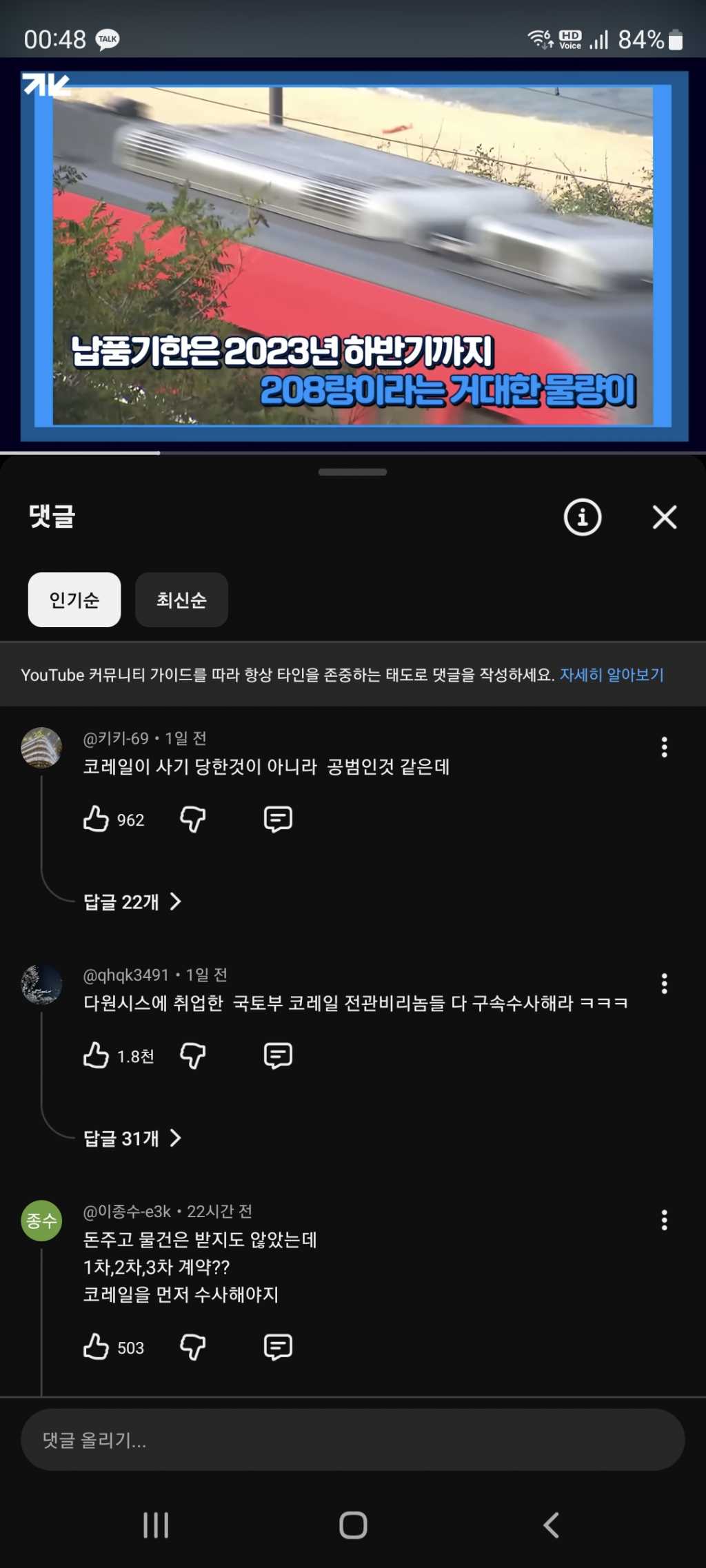Expand 답글 22개 replies
The width and height of the screenshot is (706, 1568).
click(x=132, y=902)
